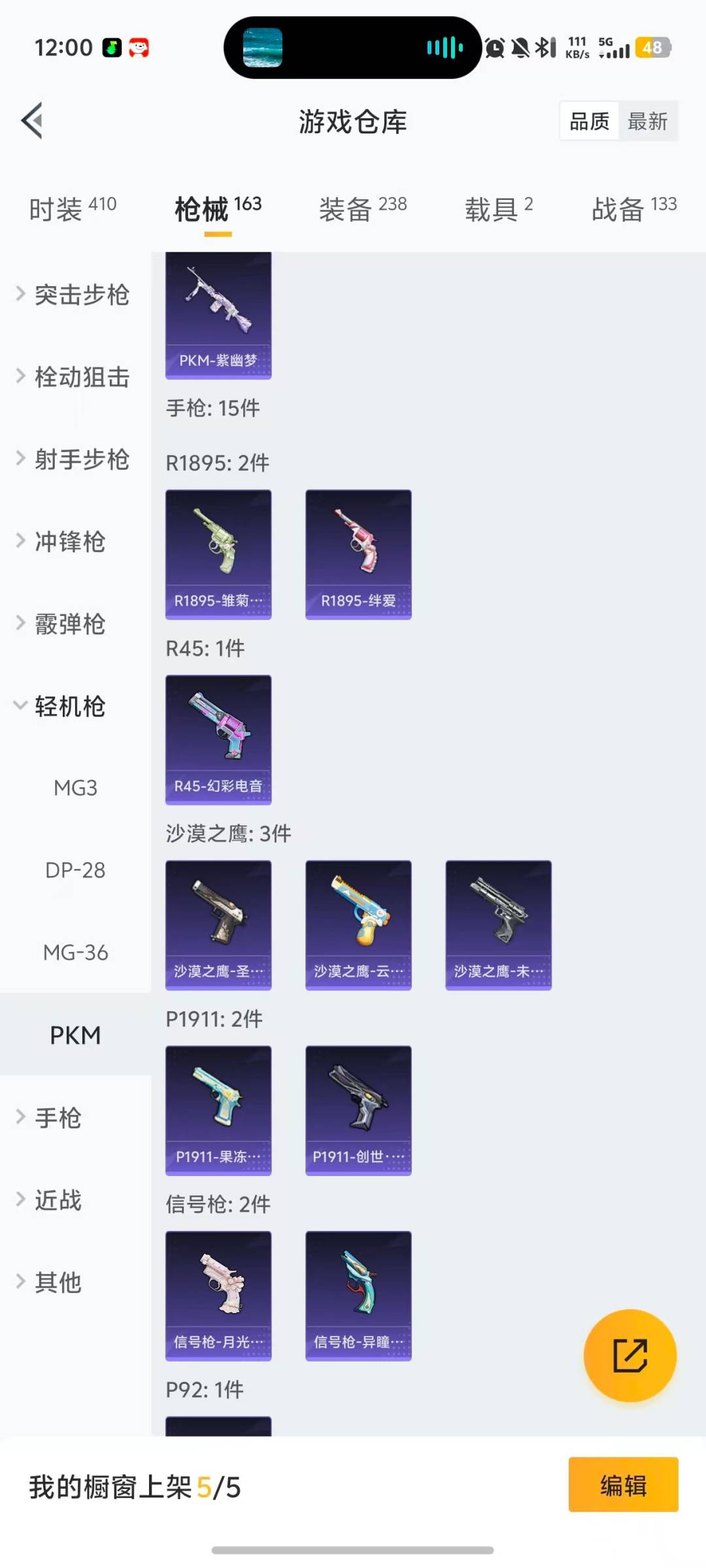
Task: View the R1895-绊爱 skin
Action: click(358, 554)
